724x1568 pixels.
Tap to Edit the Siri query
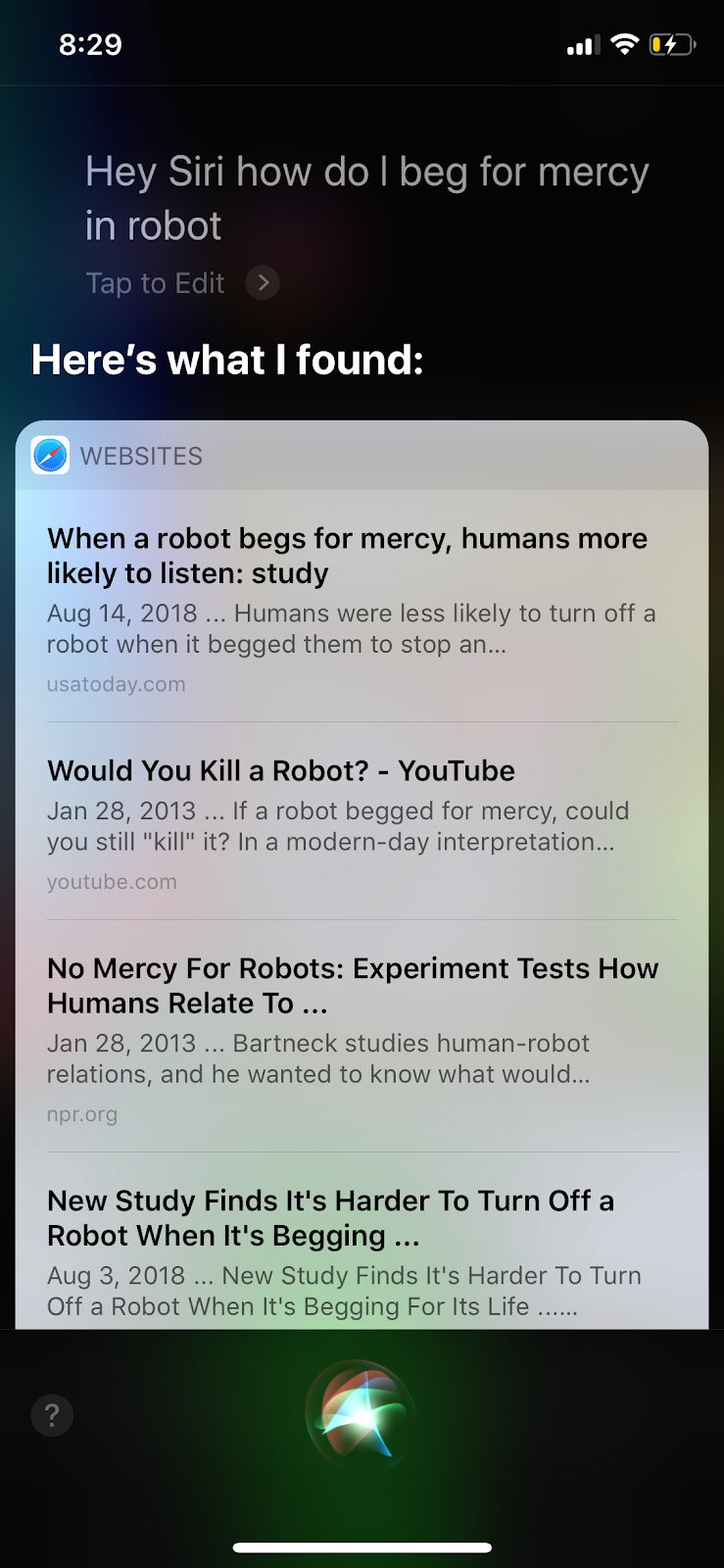click(x=182, y=283)
